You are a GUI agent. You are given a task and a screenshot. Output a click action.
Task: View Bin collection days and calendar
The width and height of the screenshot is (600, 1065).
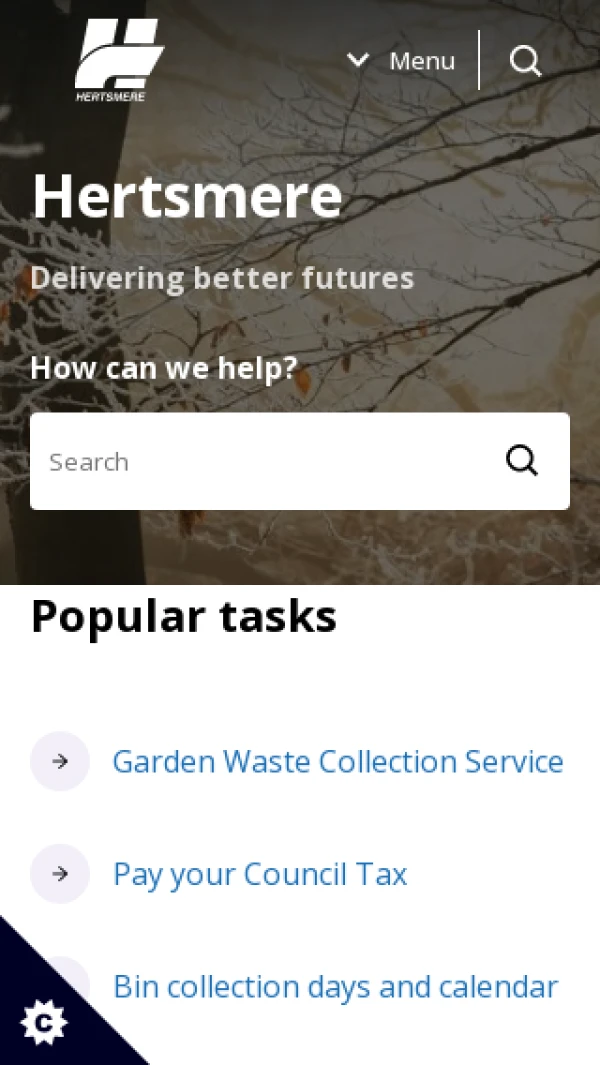pos(335,987)
